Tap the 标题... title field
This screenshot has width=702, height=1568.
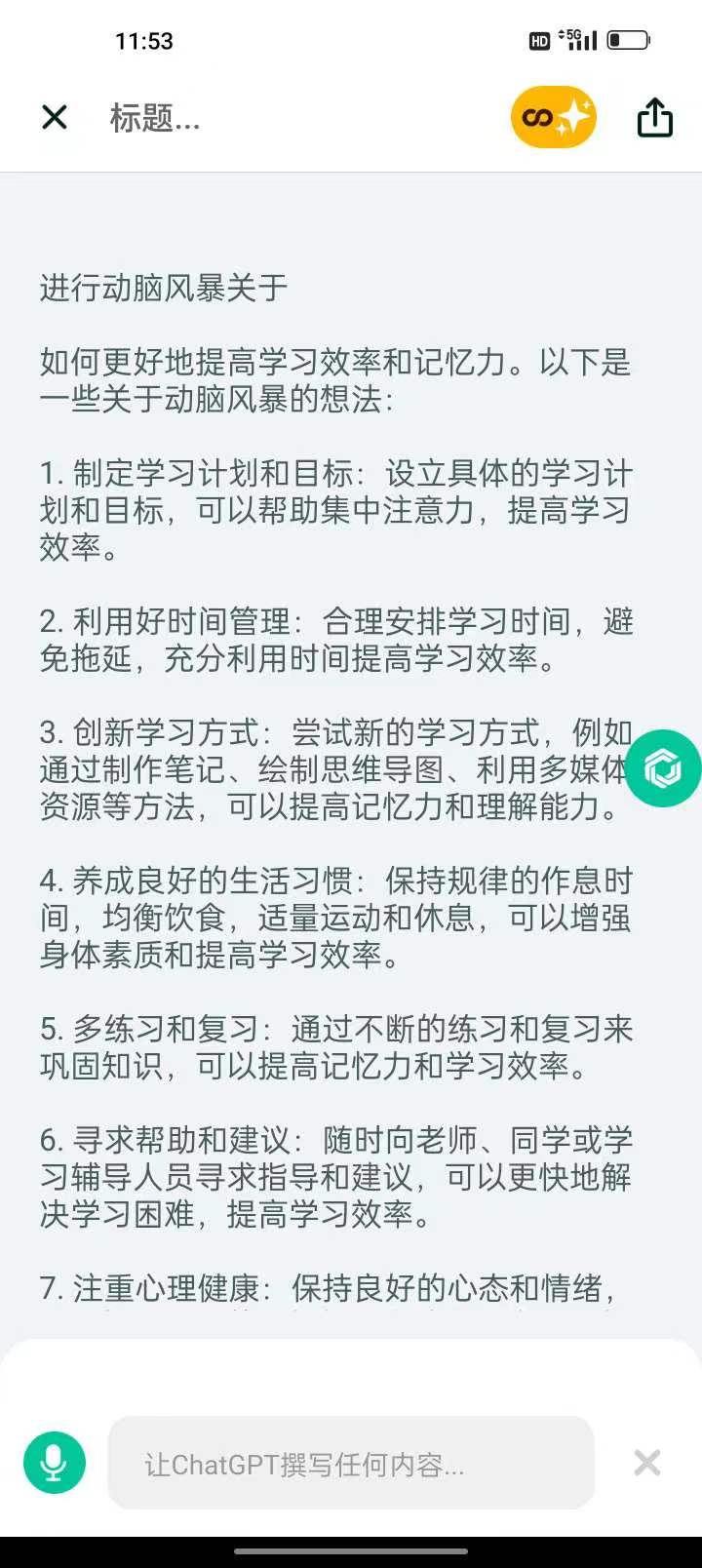(155, 118)
